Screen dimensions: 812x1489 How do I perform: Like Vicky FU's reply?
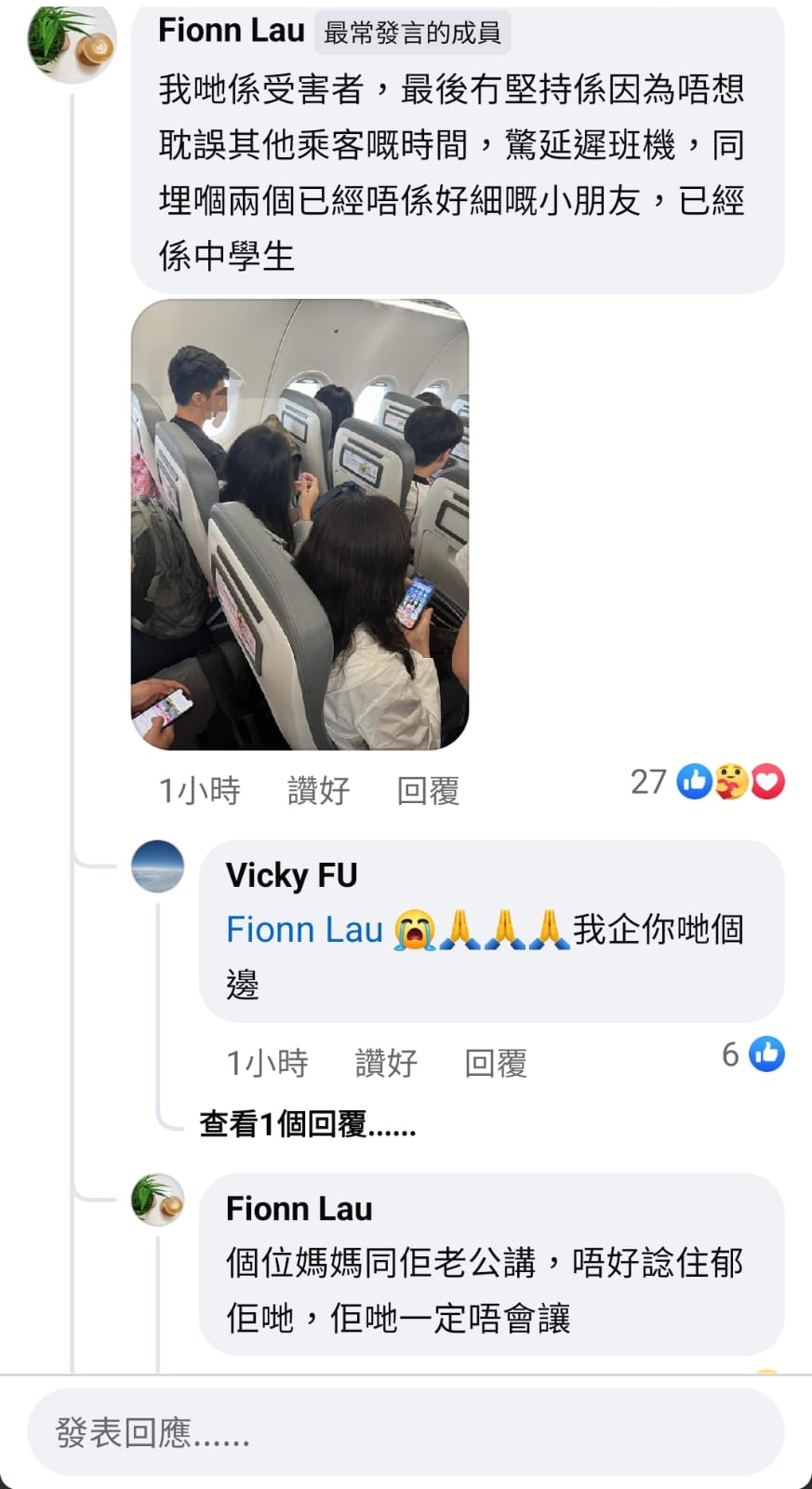pos(386,1063)
